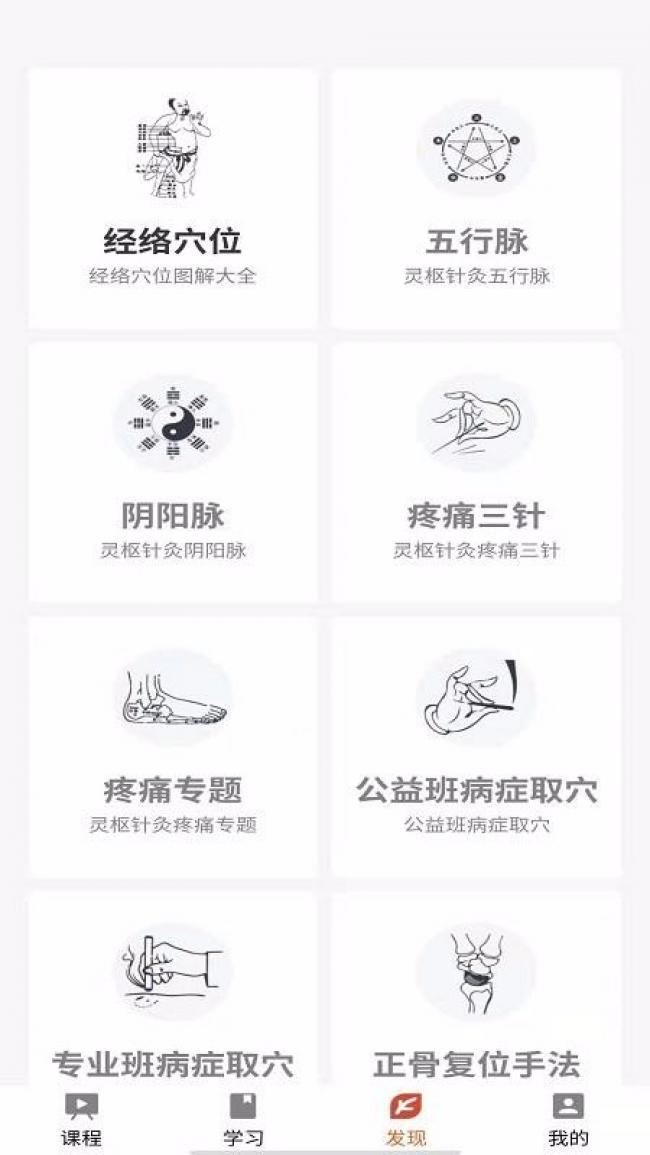Image resolution: width=650 pixels, height=1155 pixels.
Task: Open the 经络穴位 card
Action: click(x=173, y=199)
